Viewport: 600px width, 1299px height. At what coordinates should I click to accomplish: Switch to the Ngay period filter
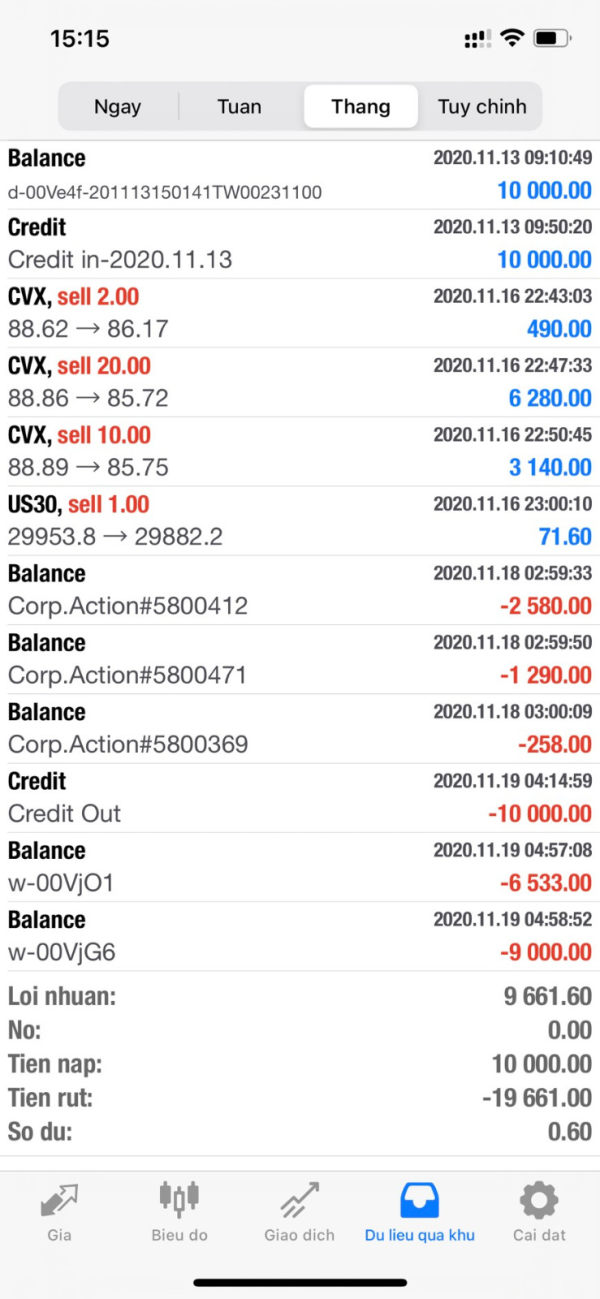tap(118, 107)
